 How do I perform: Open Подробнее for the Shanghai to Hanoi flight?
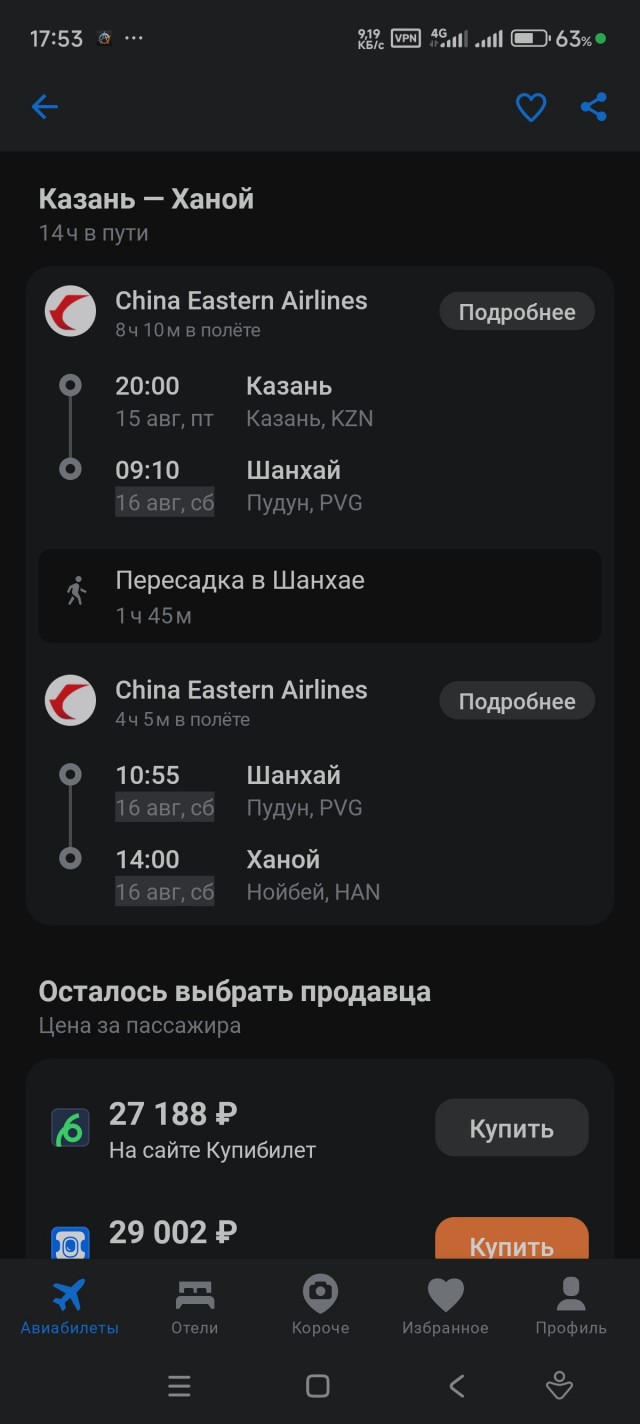(517, 701)
